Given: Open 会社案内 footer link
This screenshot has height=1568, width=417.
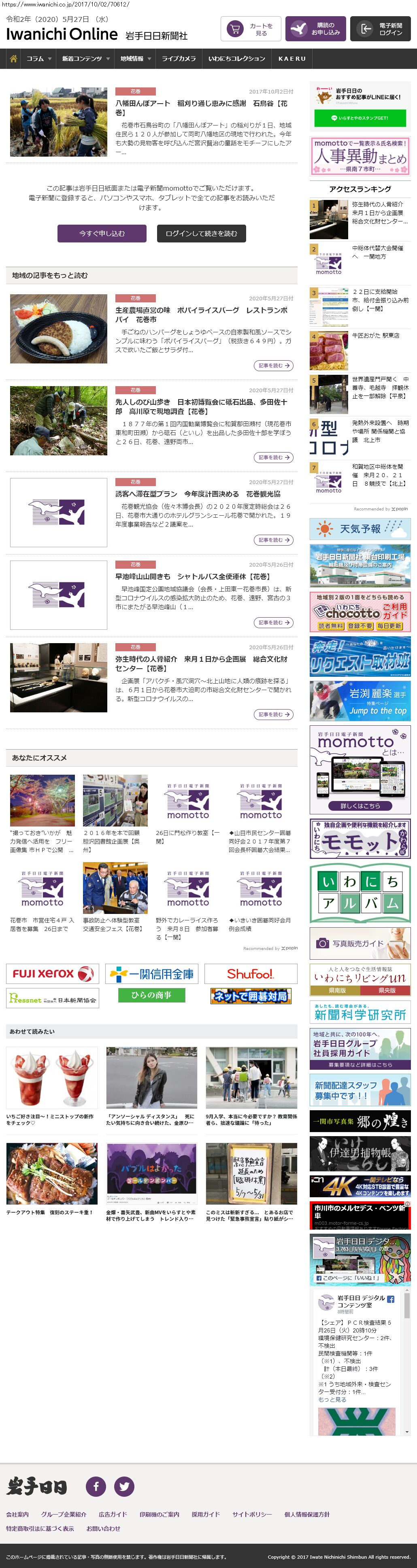Looking at the screenshot, I should (17, 1514).
